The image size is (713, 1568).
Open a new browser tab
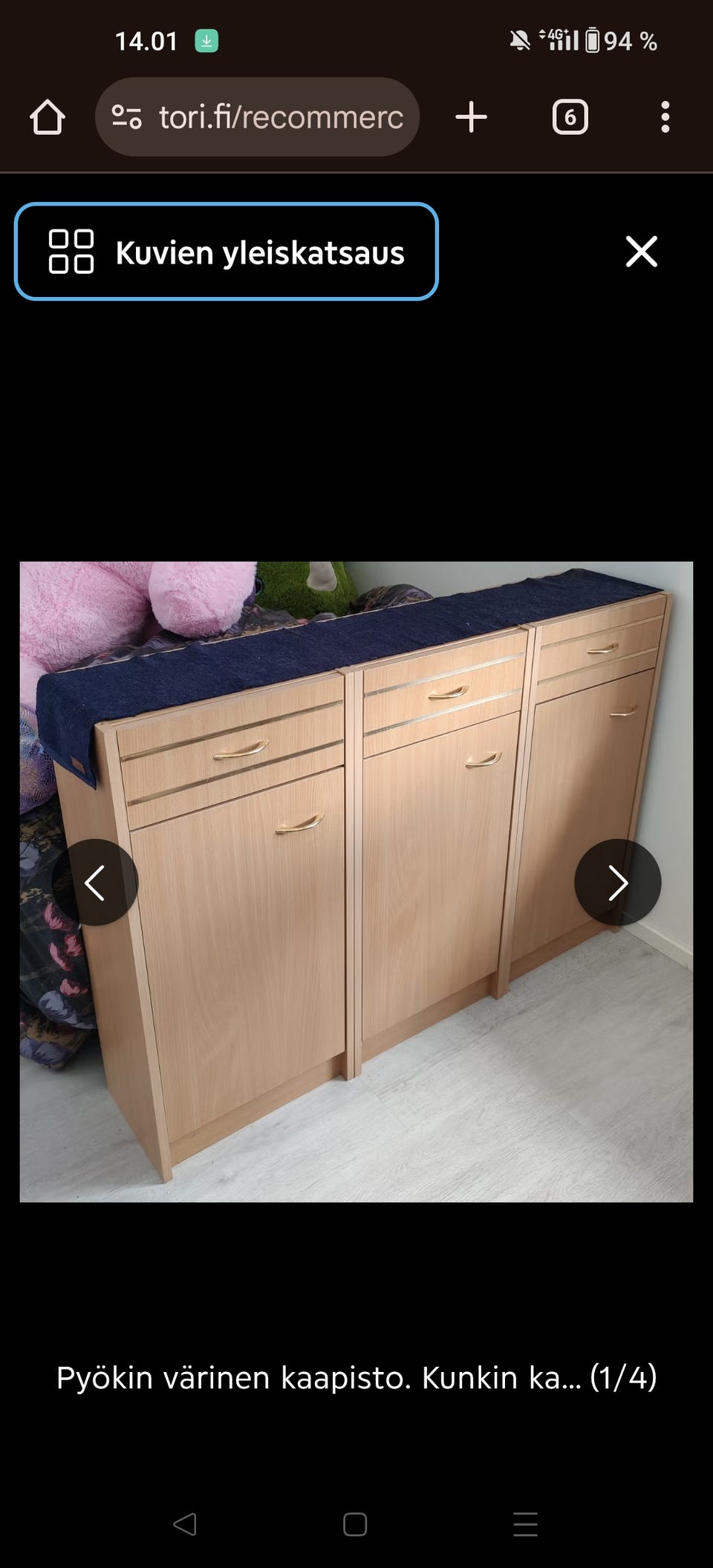point(471,117)
